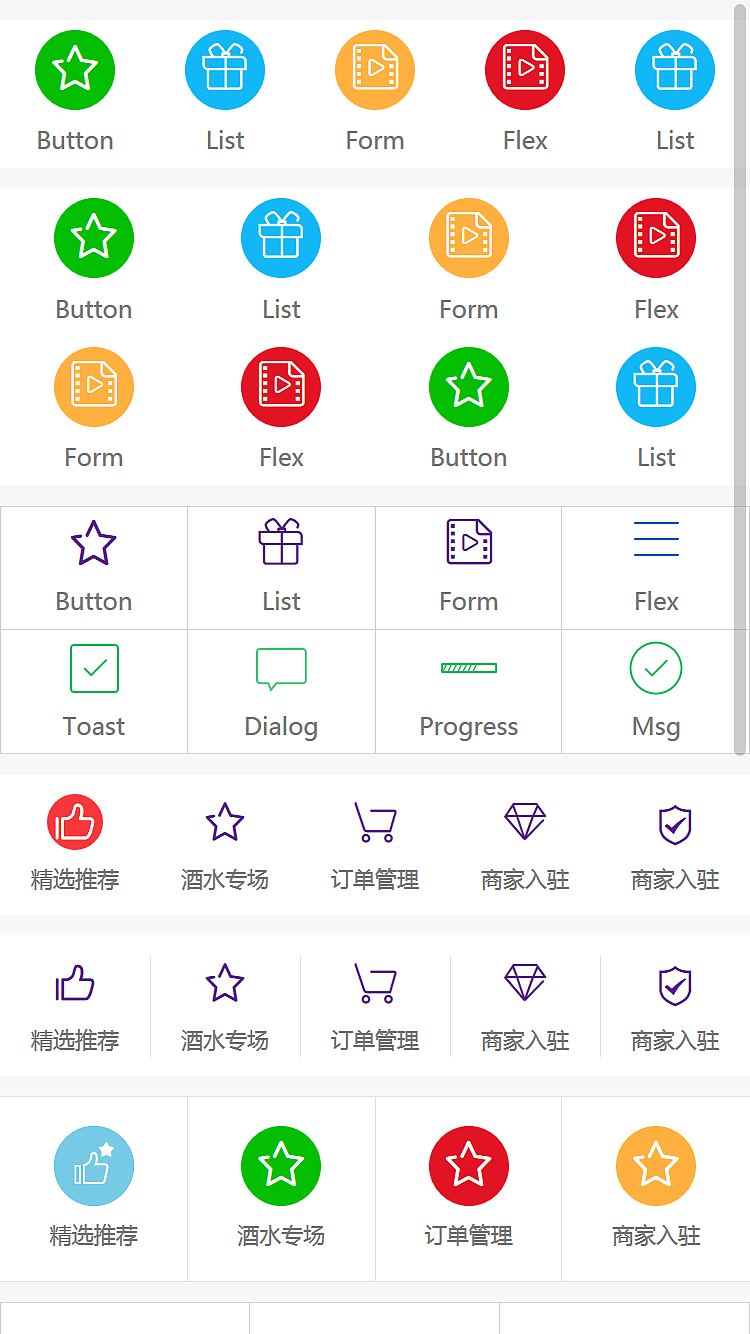This screenshot has width=750, height=1334.
Task: Click the 订单管理 shopping cart icon
Action: pos(375,822)
